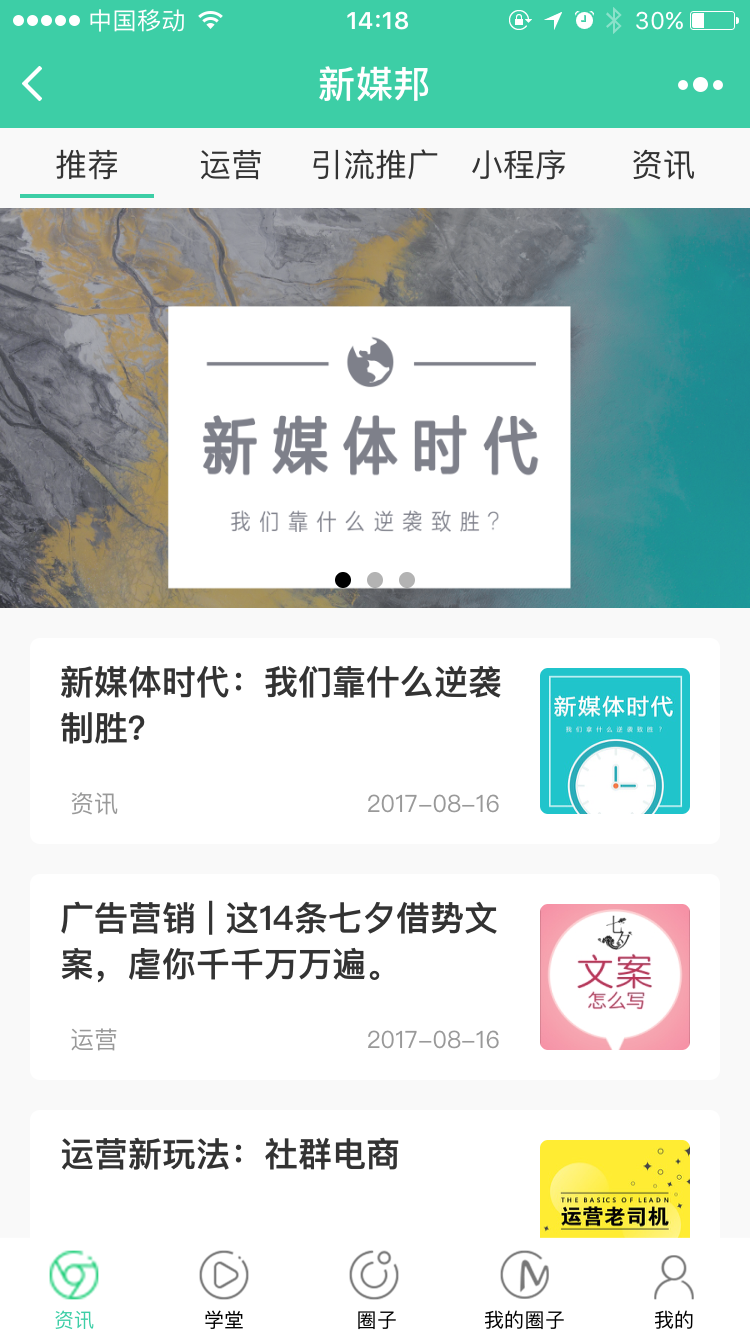Go to the 学堂 bottom tab

click(x=224, y=1289)
